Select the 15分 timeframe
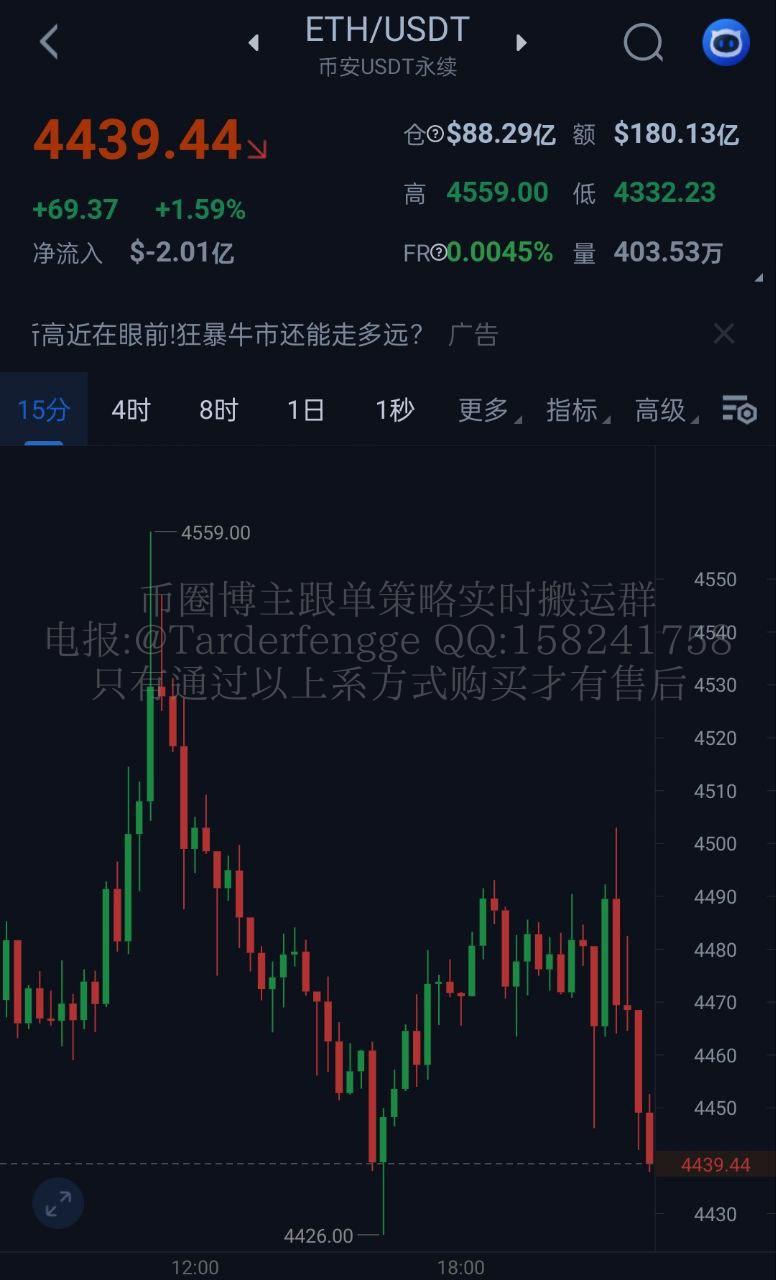This screenshot has height=1280, width=776. click(x=43, y=410)
